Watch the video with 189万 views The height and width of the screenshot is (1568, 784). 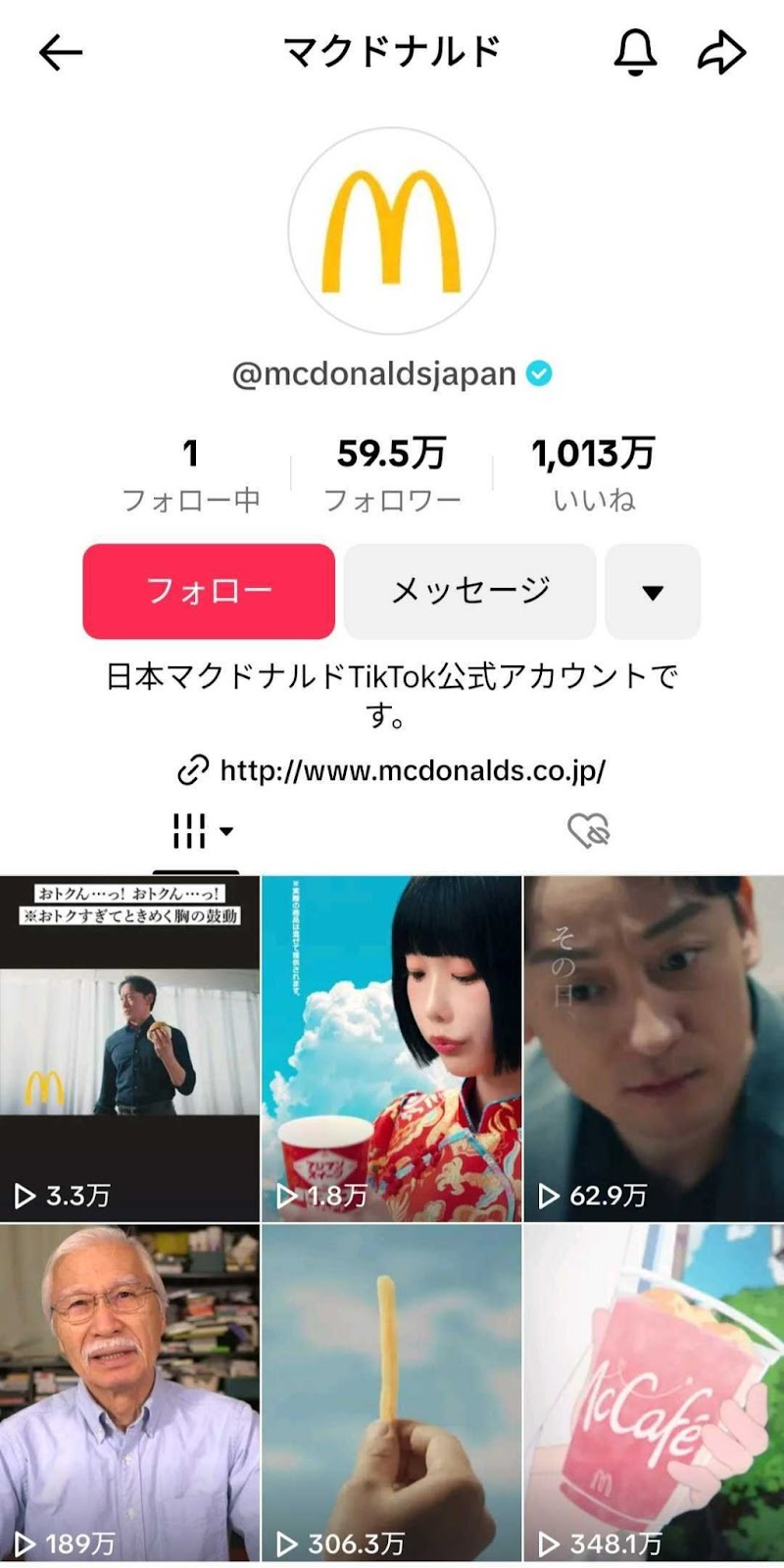point(129,1392)
